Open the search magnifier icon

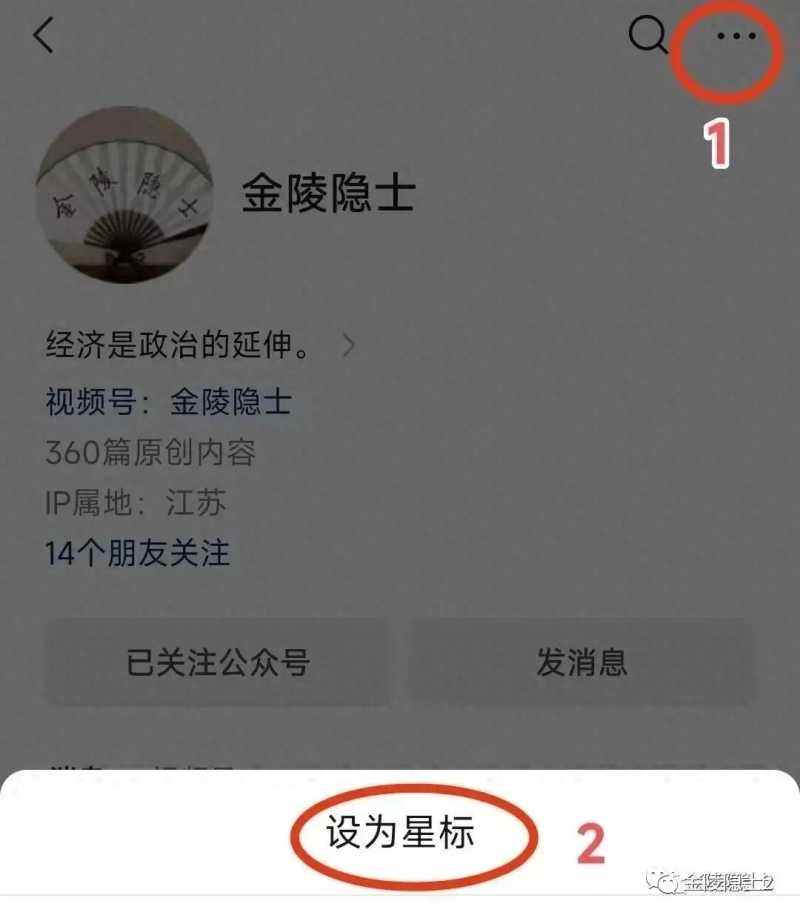tap(647, 36)
